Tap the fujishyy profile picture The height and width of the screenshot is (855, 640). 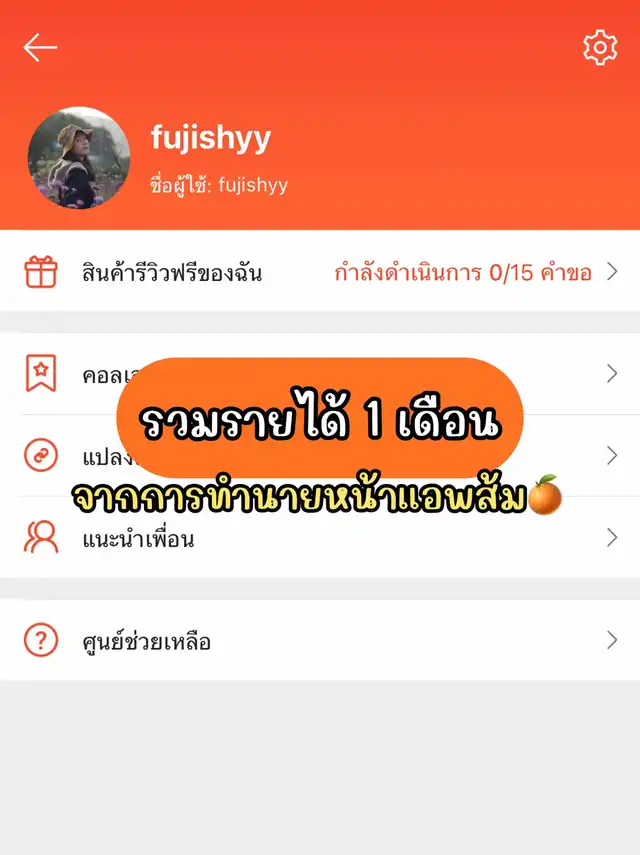tap(79, 158)
